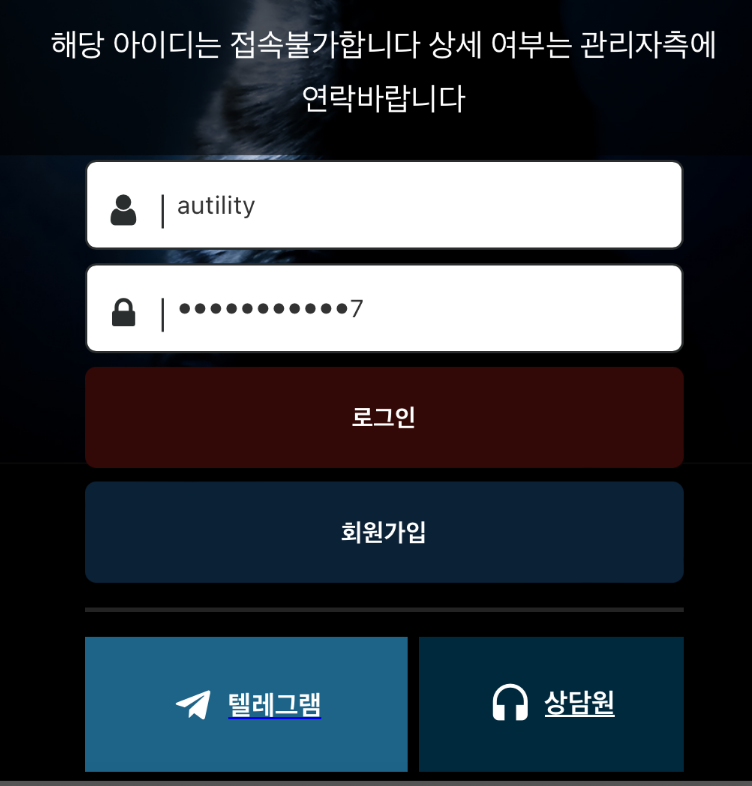
Task: Open 회원가입 sign-up page
Action: click(384, 532)
